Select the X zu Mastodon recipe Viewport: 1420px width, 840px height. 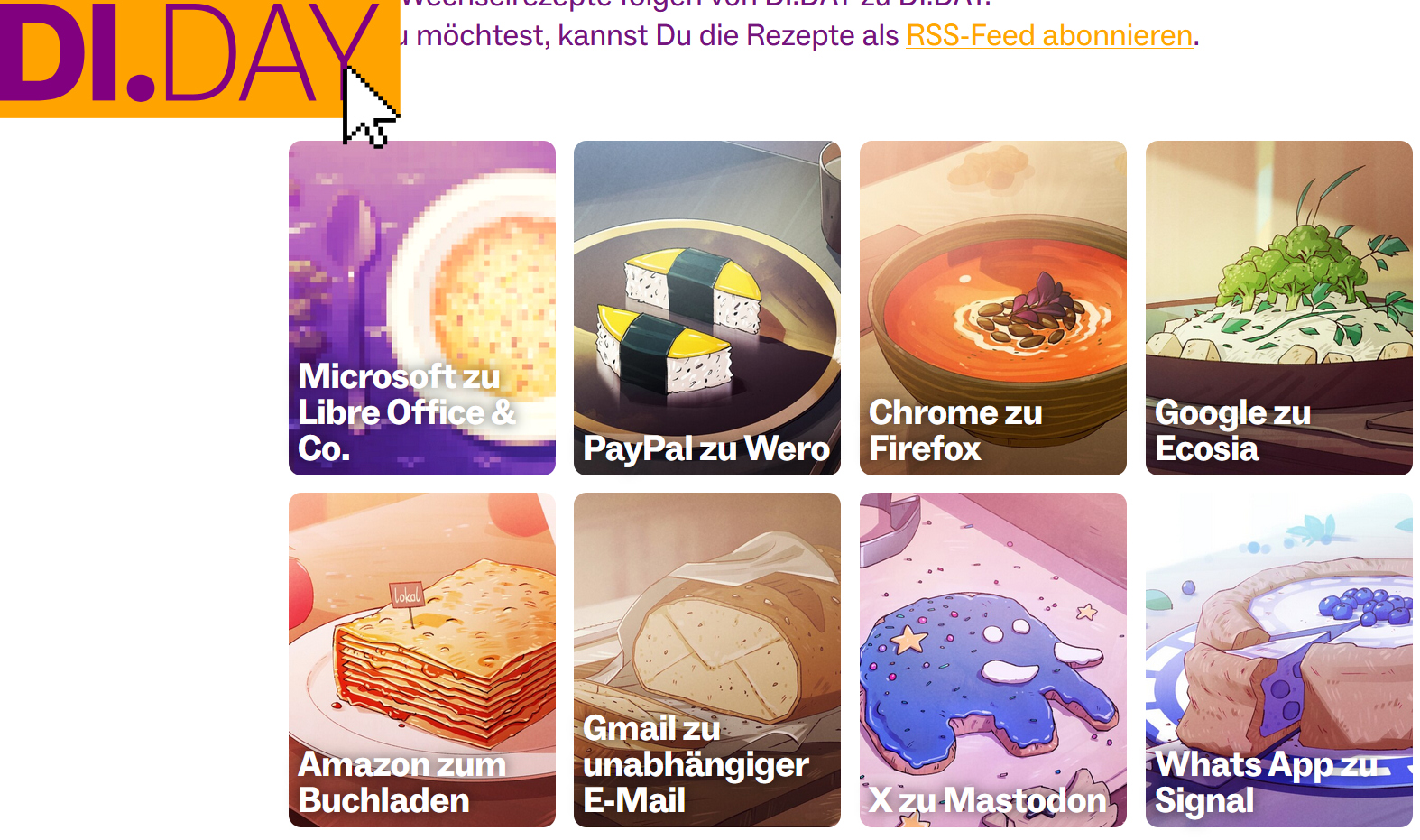992,660
